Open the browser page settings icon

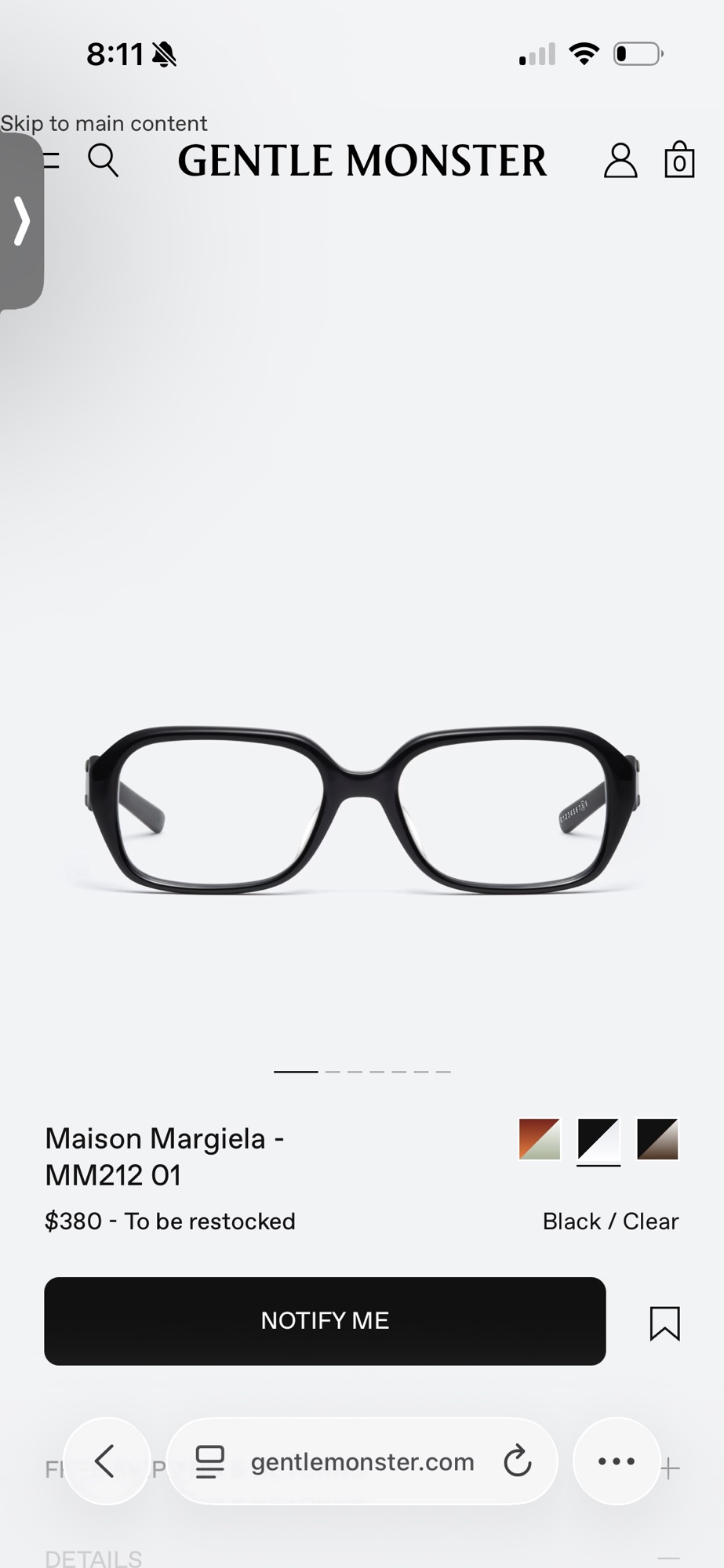click(209, 1461)
